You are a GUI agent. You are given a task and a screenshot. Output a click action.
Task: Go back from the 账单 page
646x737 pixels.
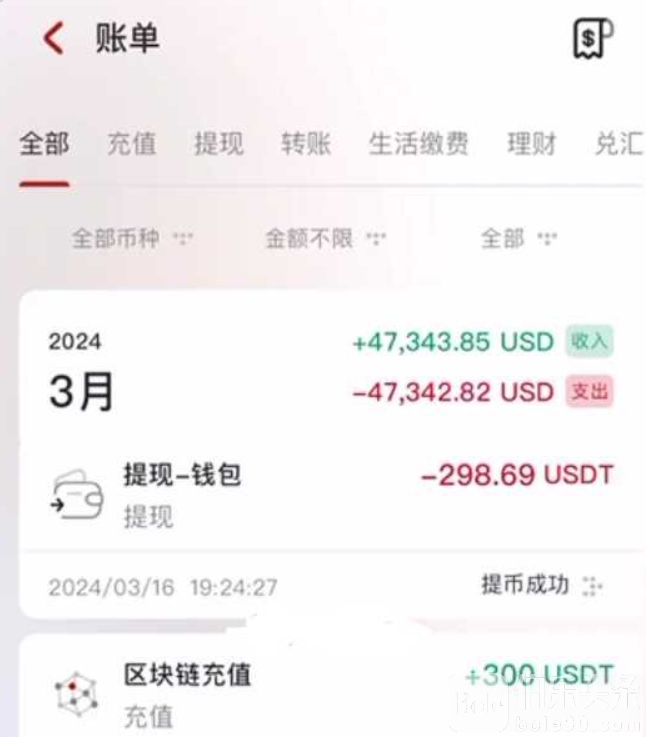(x=53, y=39)
